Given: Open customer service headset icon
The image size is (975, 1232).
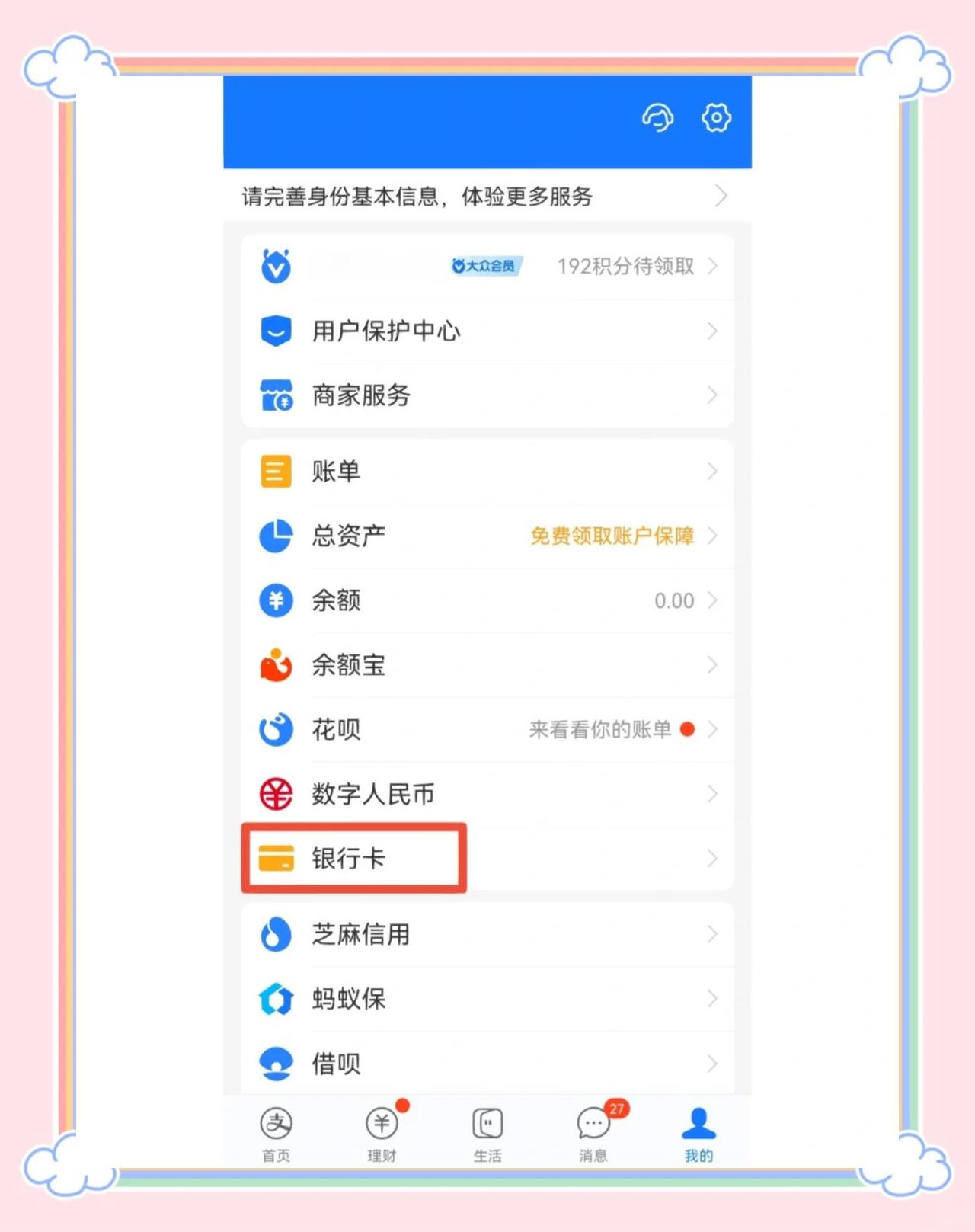Looking at the screenshot, I should coord(657,118).
